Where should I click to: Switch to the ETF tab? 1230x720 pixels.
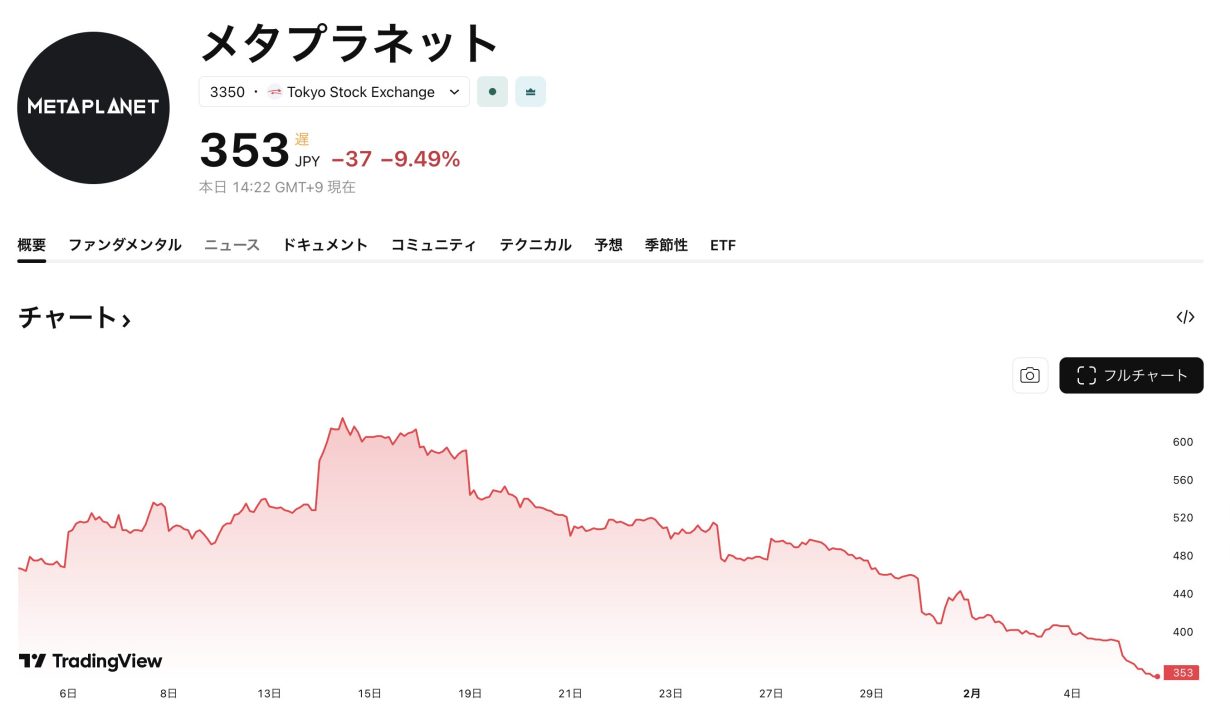(723, 245)
